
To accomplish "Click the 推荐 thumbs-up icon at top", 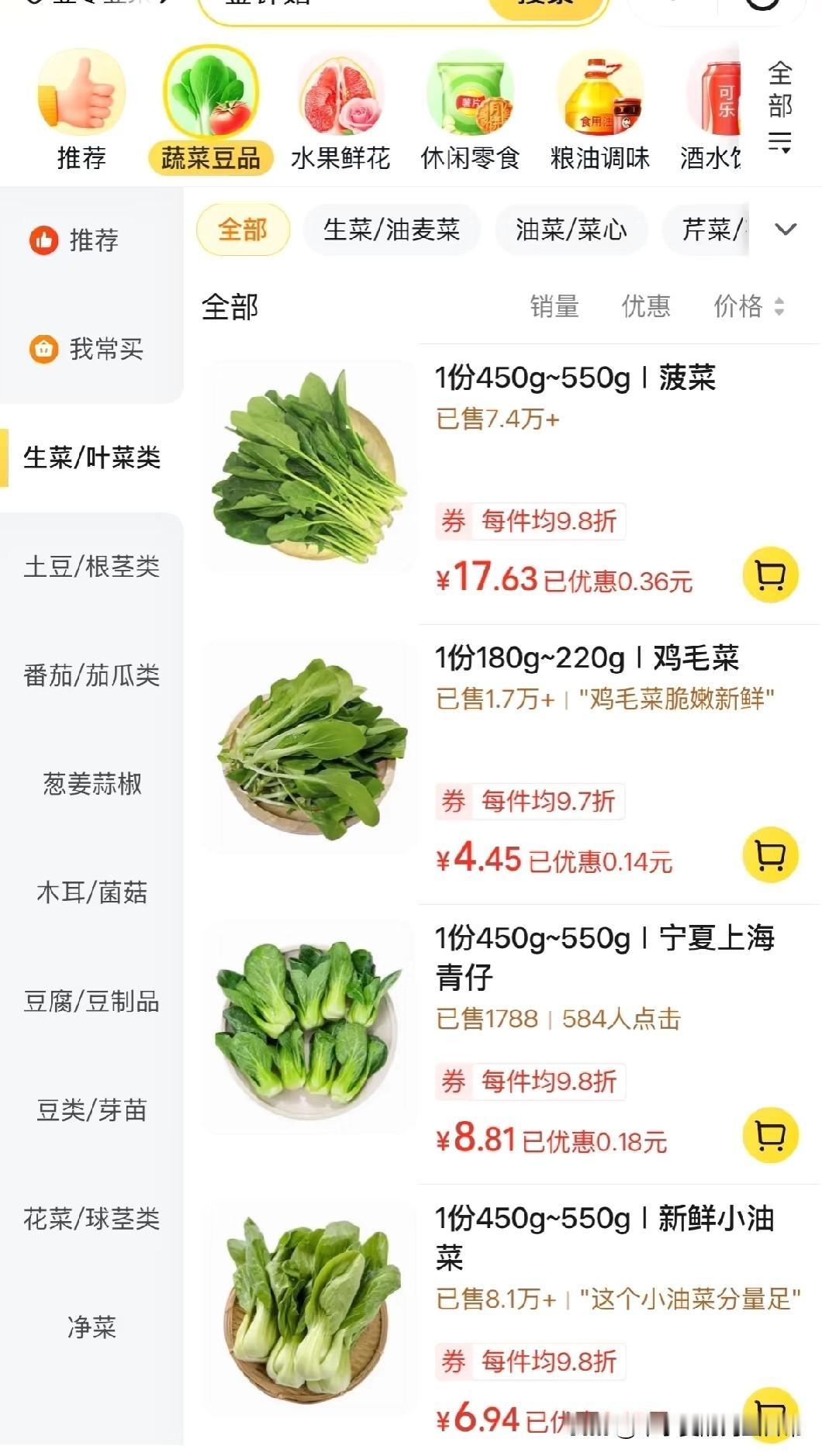I will tap(81, 91).
